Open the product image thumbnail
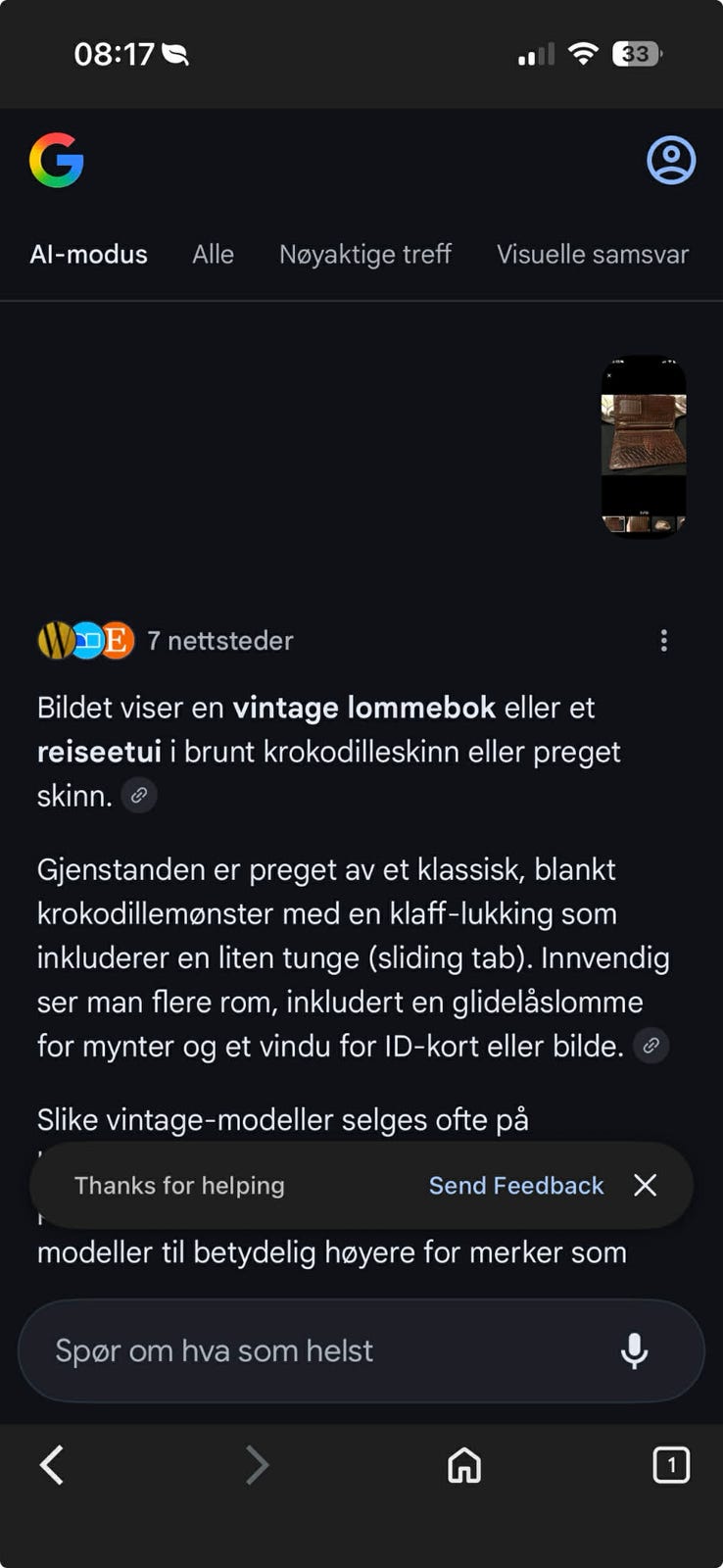The image size is (723, 1568). coord(644,450)
